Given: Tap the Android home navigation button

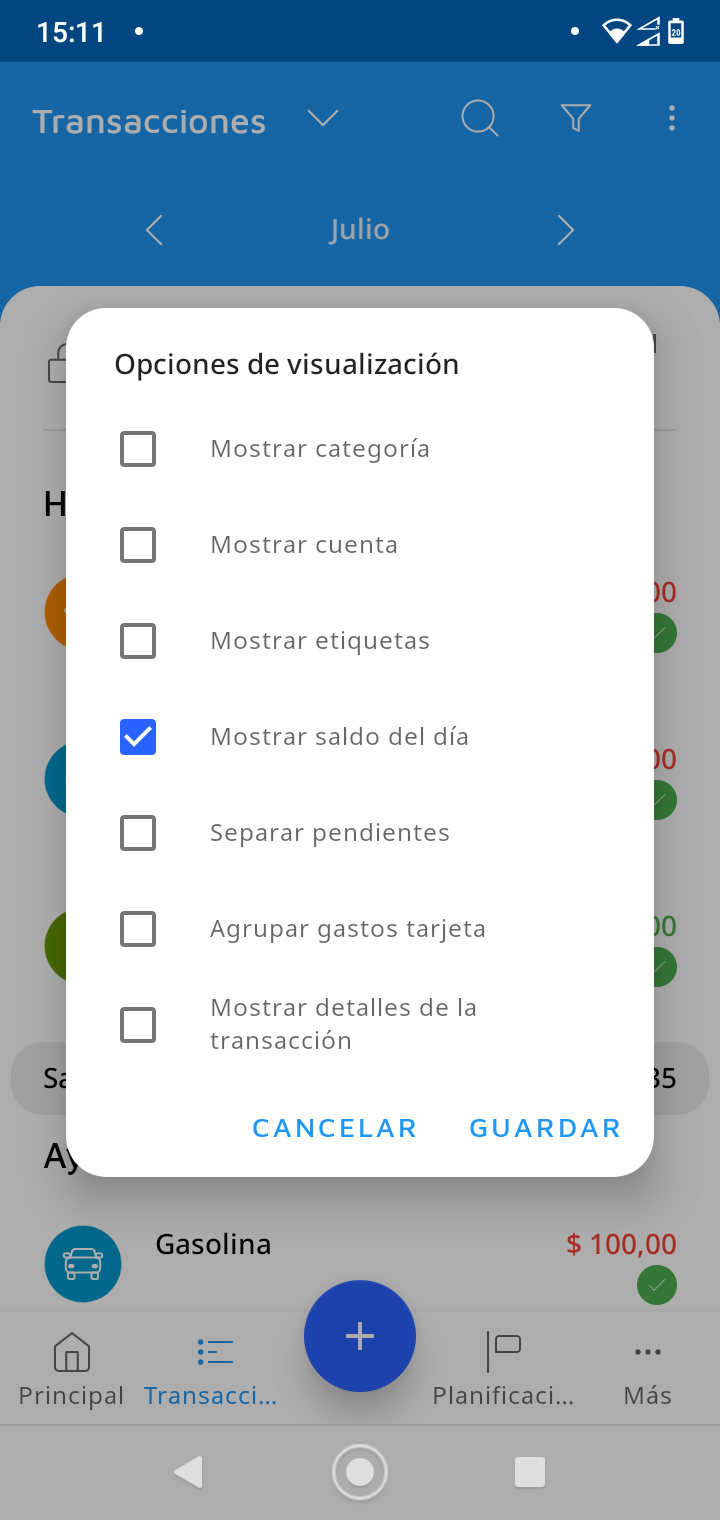Looking at the screenshot, I should point(359,1471).
